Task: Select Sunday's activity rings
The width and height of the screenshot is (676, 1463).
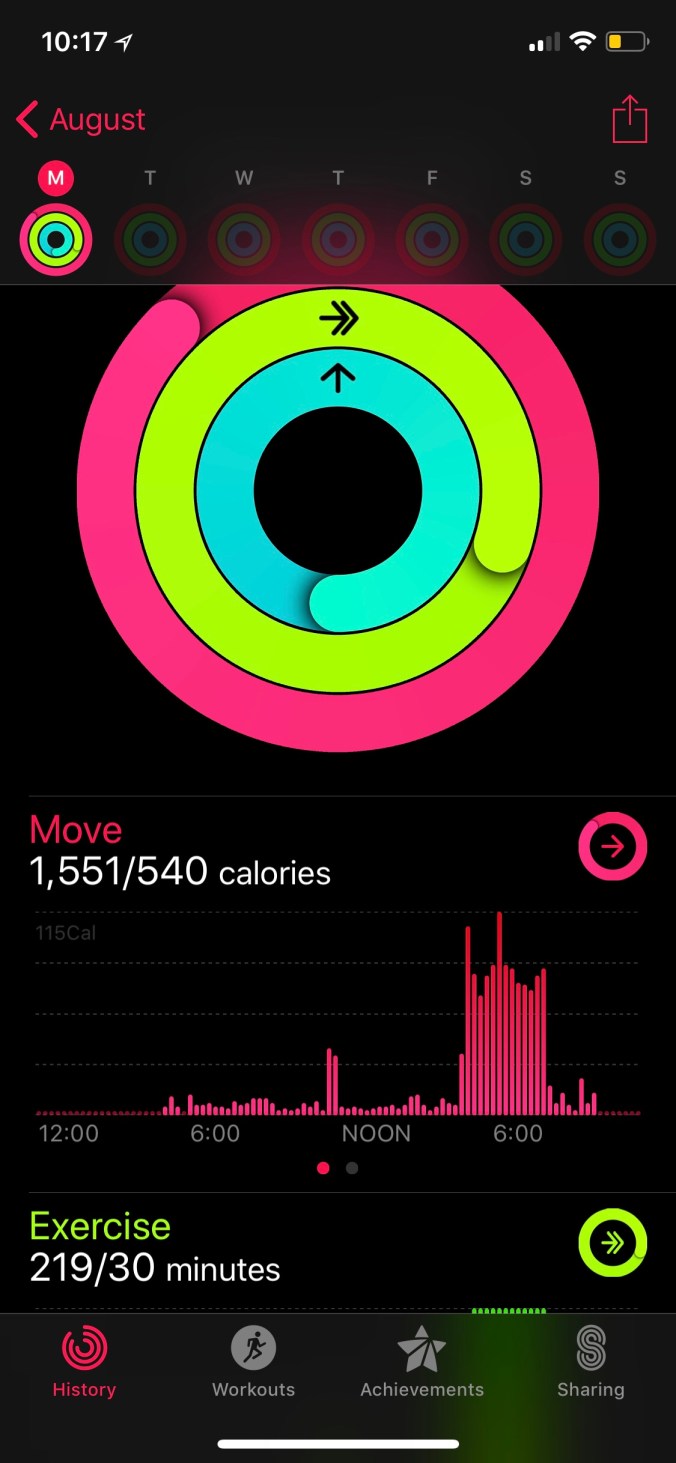Action: click(x=620, y=238)
